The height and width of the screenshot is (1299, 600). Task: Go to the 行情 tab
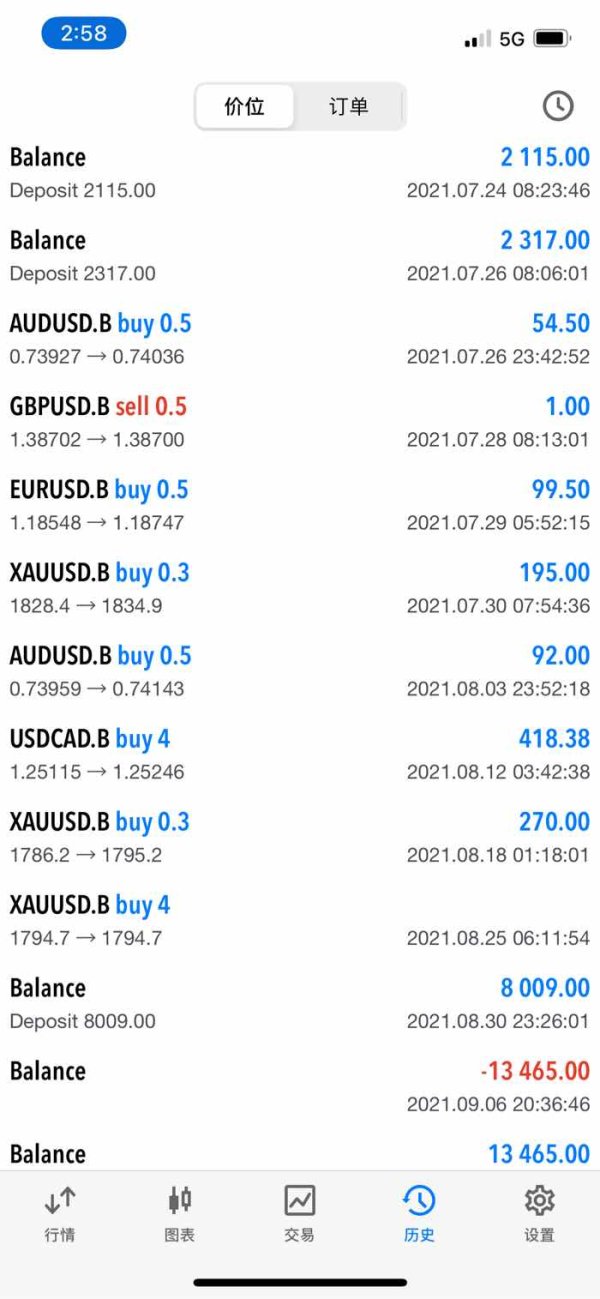click(60, 1215)
